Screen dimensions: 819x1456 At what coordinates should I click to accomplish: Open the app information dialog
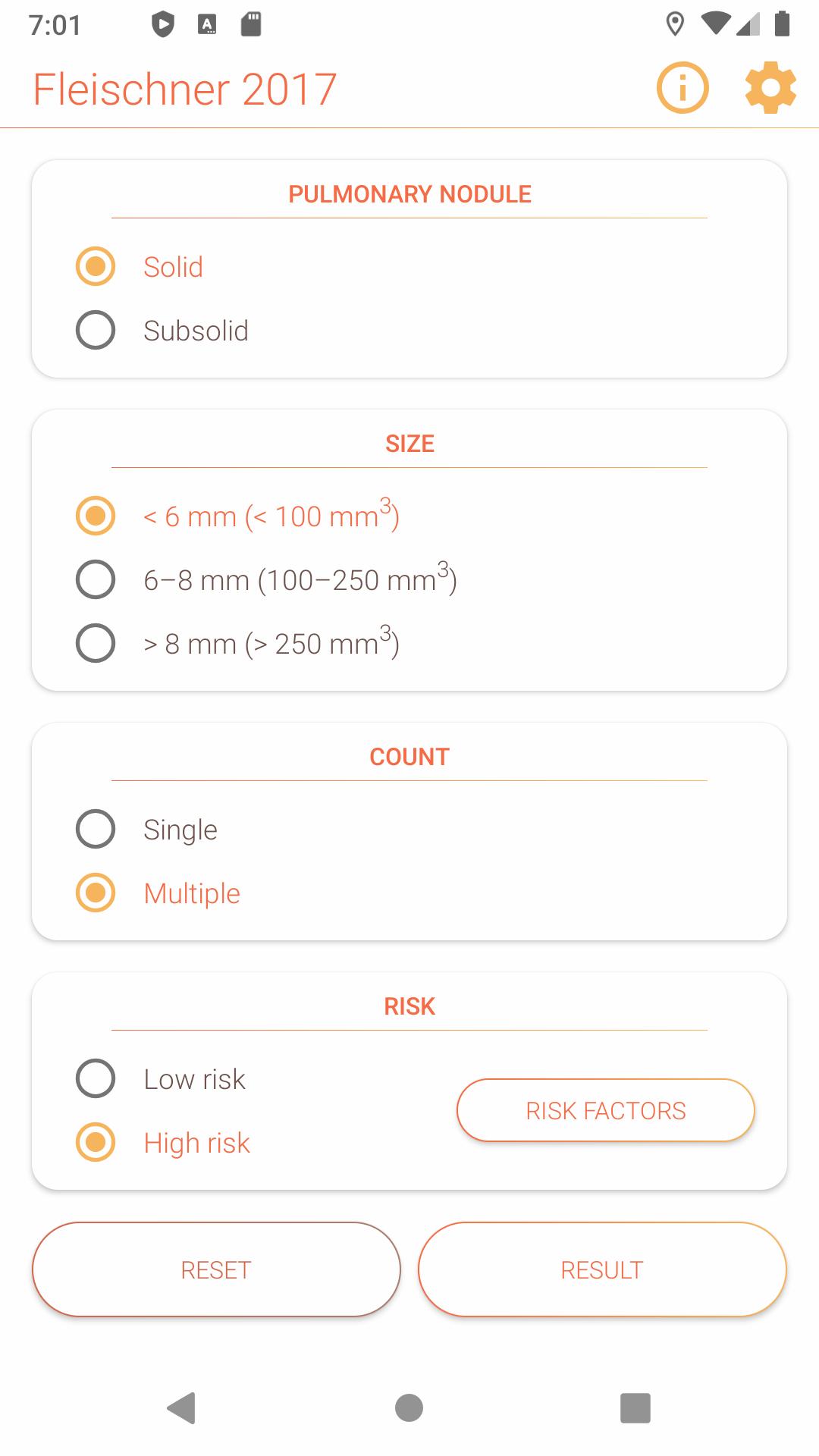pyautogui.click(x=681, y=87)
